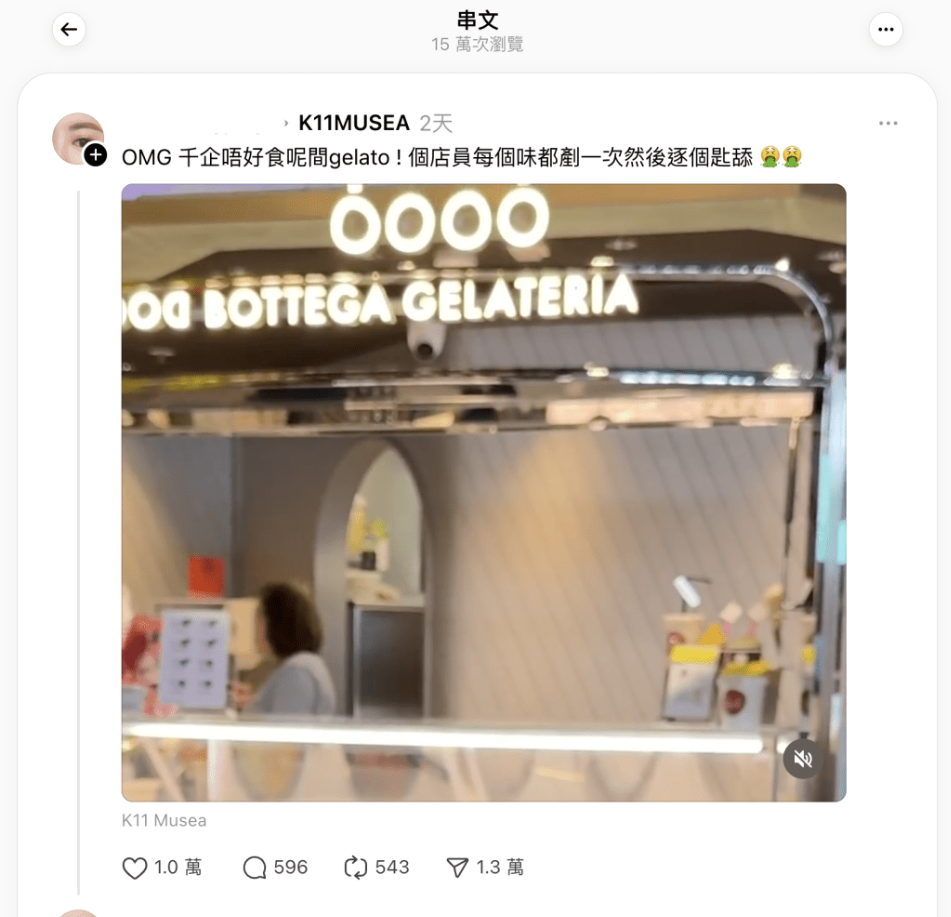
Task: Repost the gelato post
Action: 356,868
